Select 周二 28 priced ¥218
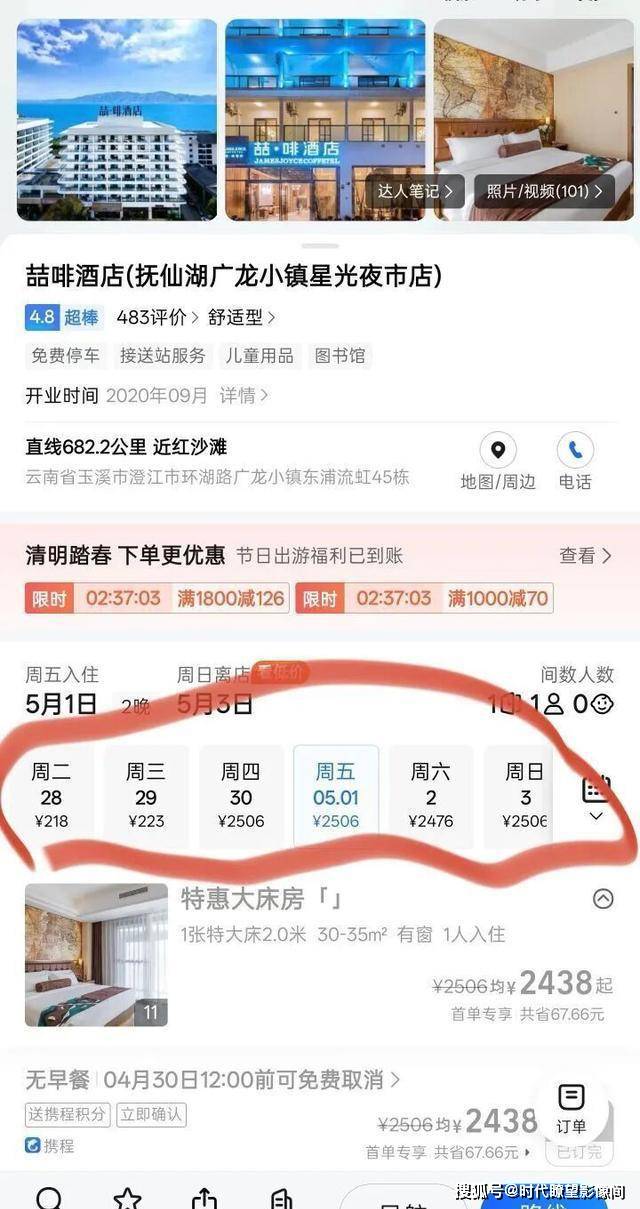Viewport: 640px width, 1209px height. [51, 796]
